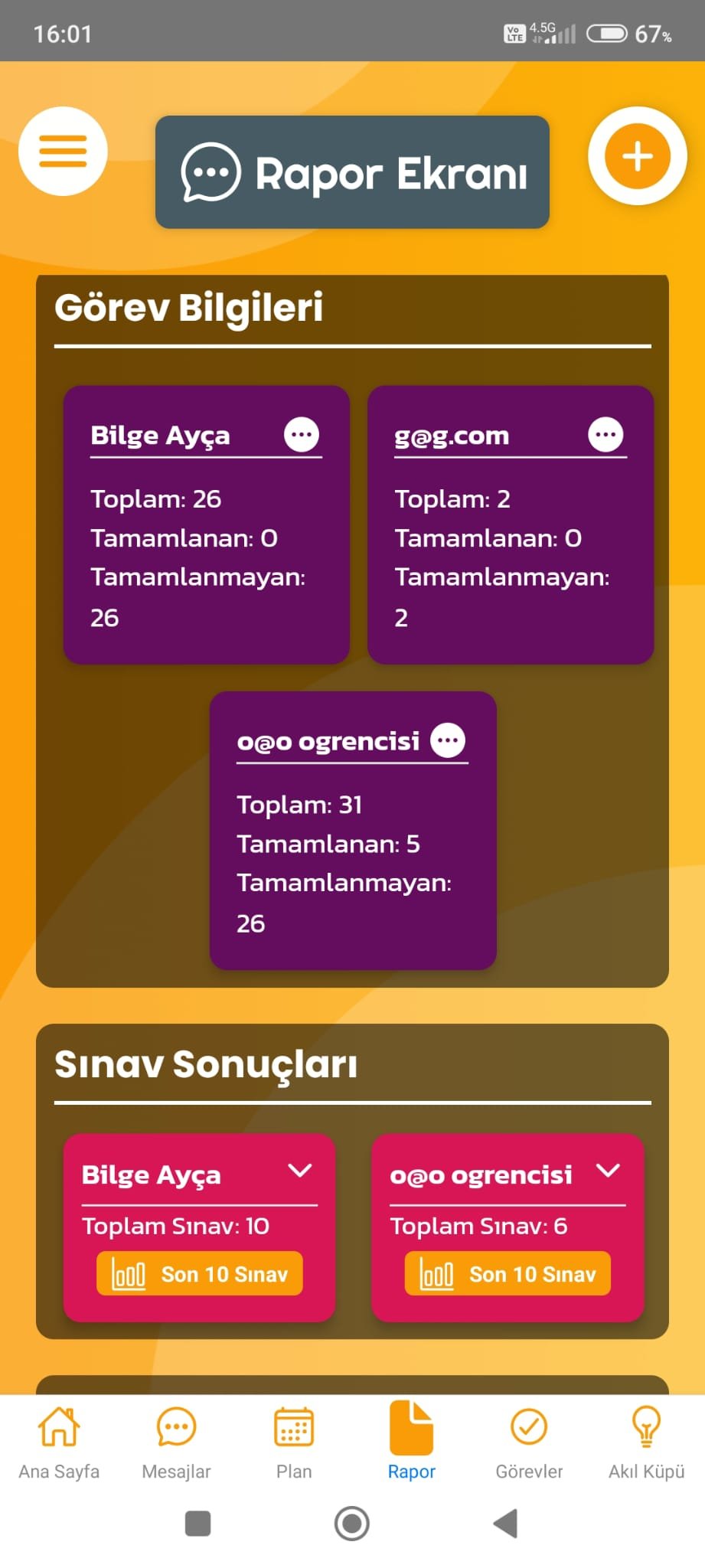Switch to the Mesajlar tab
This screenshot has width=705, height=1568.
(x=176, y=1442)
